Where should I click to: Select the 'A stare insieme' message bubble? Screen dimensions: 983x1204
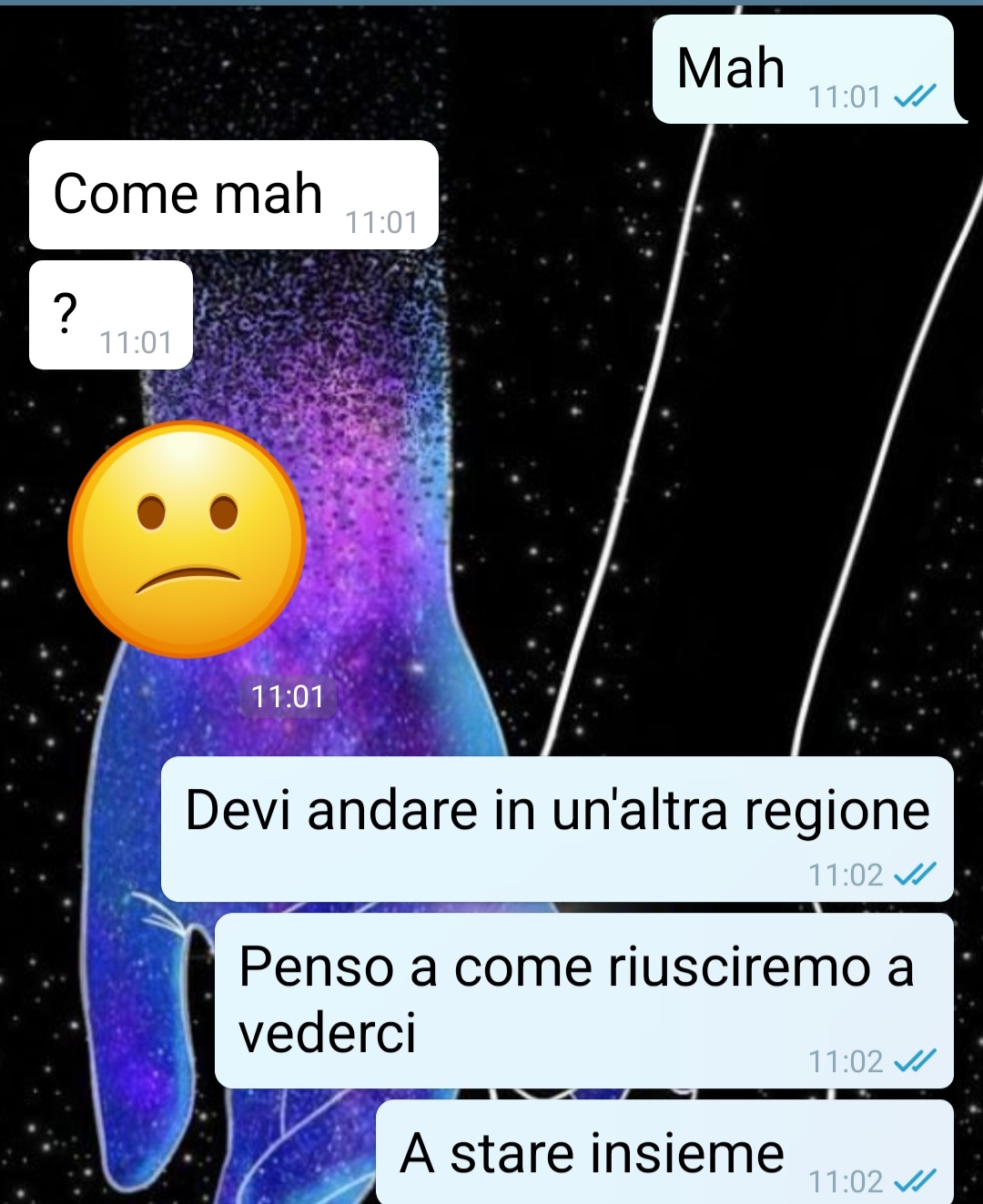(x=664, y=1154)
